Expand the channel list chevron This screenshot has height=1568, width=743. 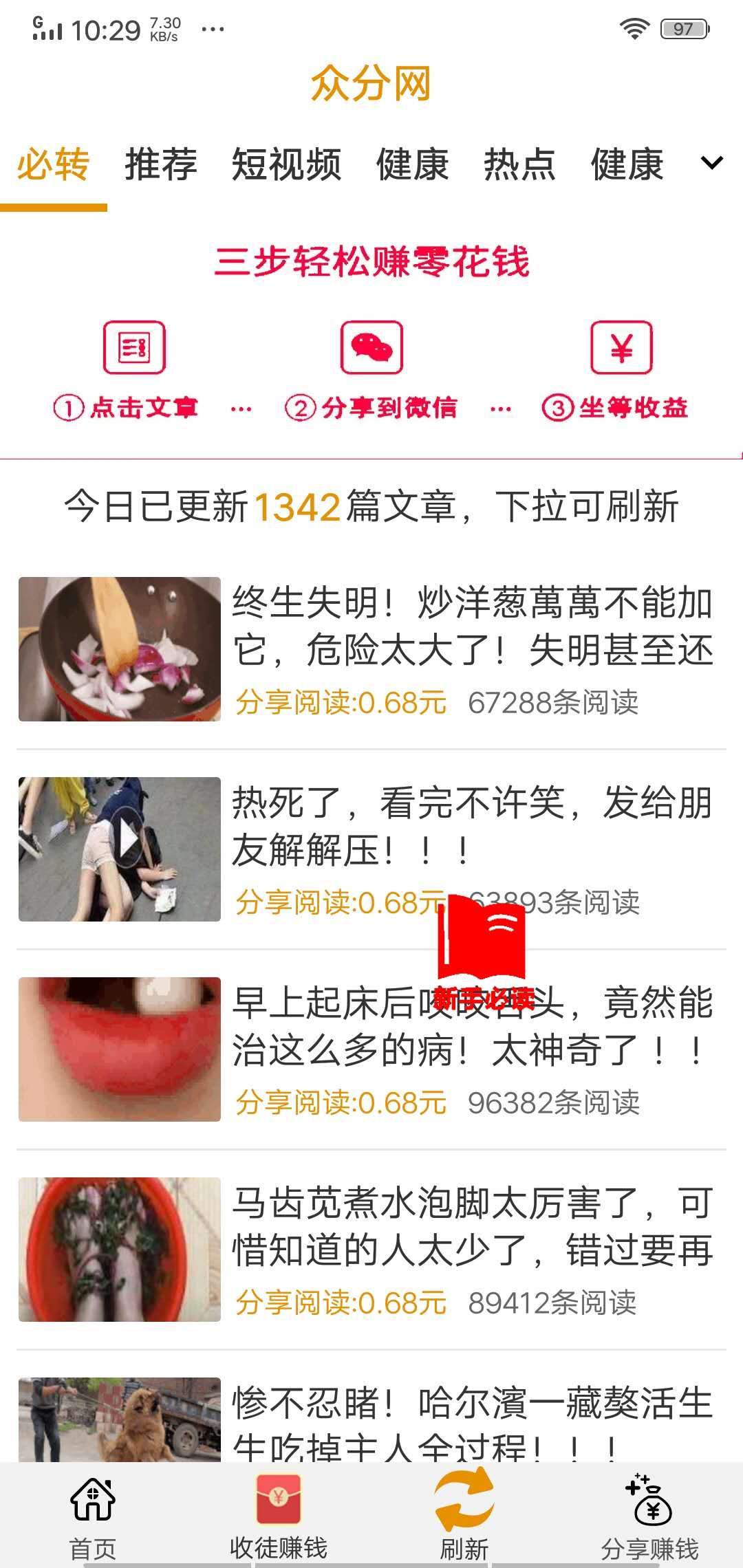click(x=711, y=165)
